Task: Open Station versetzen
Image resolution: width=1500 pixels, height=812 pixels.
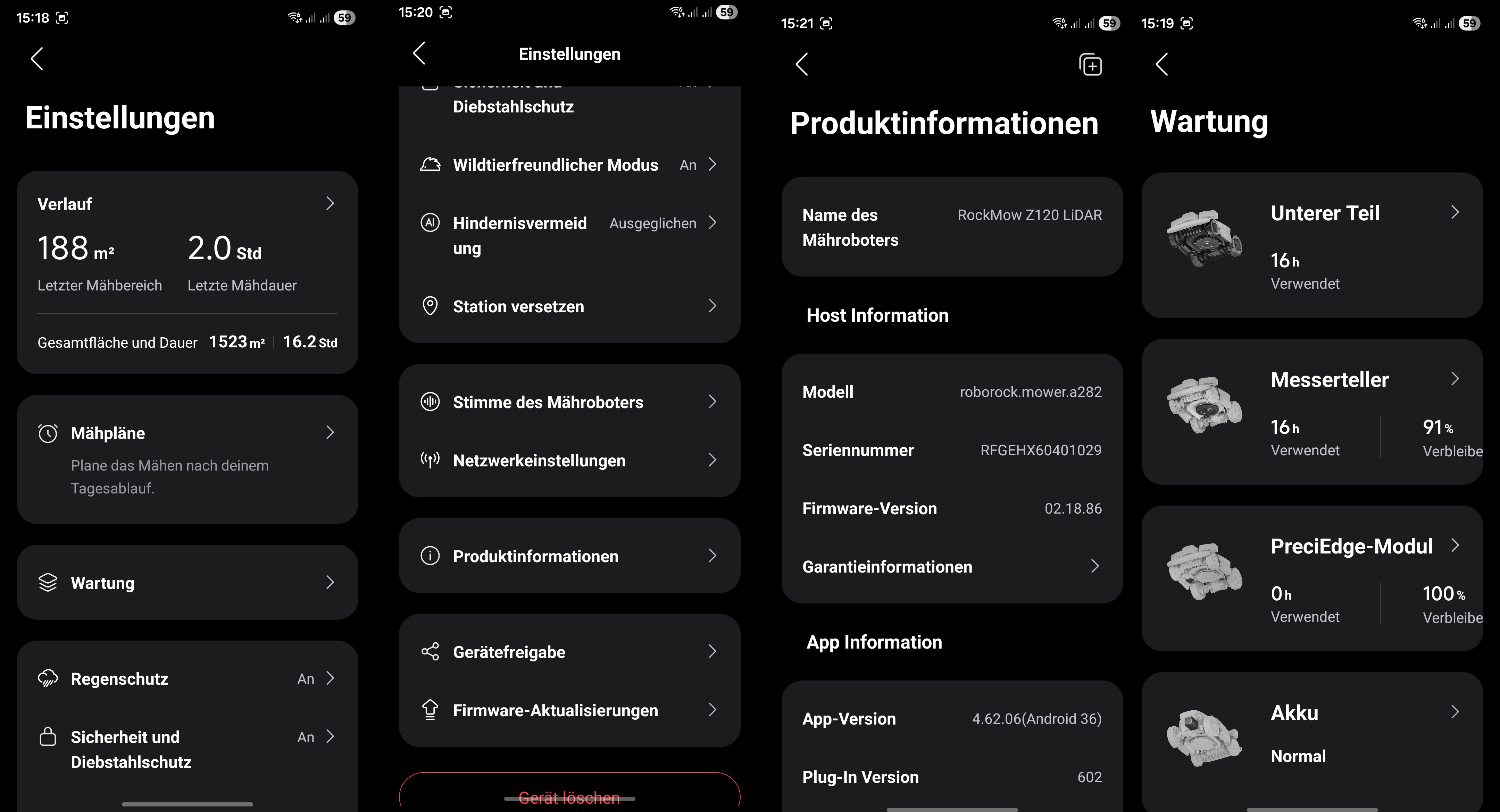Action: pyautogui.click(x=569, y=306)
